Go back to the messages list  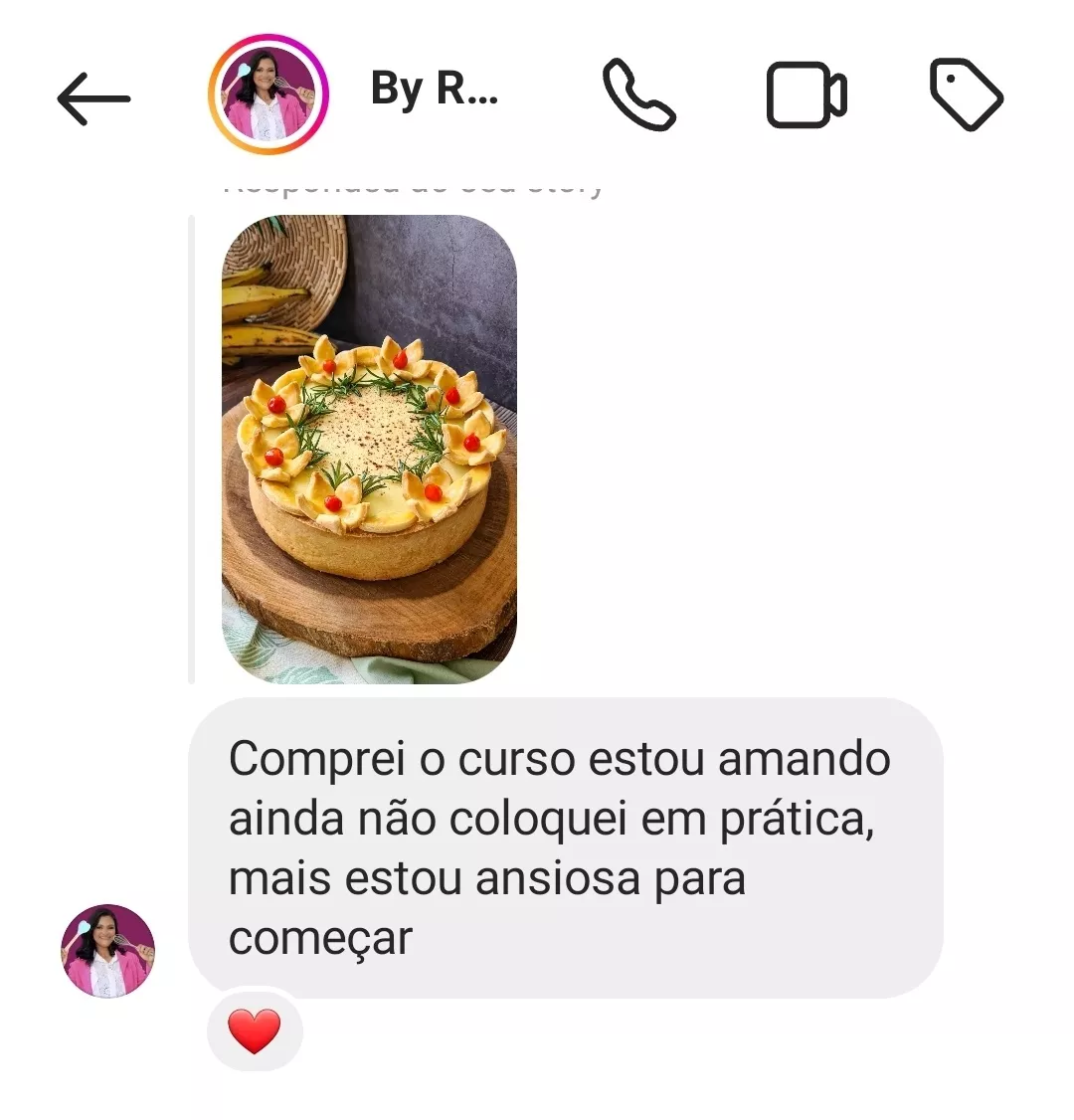coord(93,97)
